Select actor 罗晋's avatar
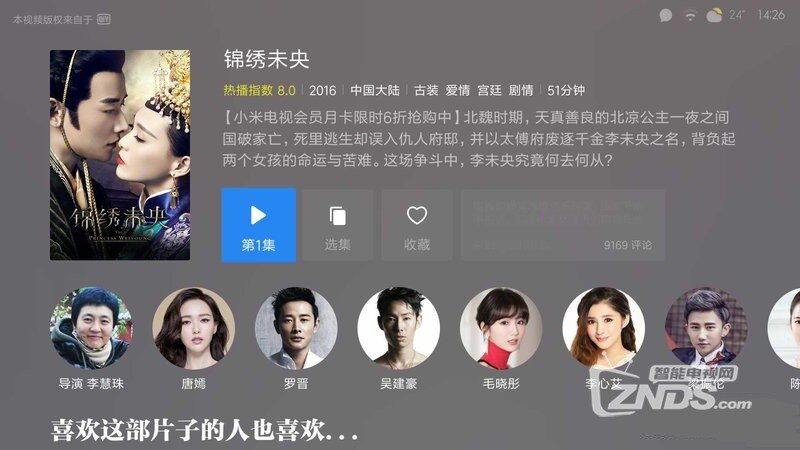The height and width of the screenshot is (450, 800). click(295, 328)
